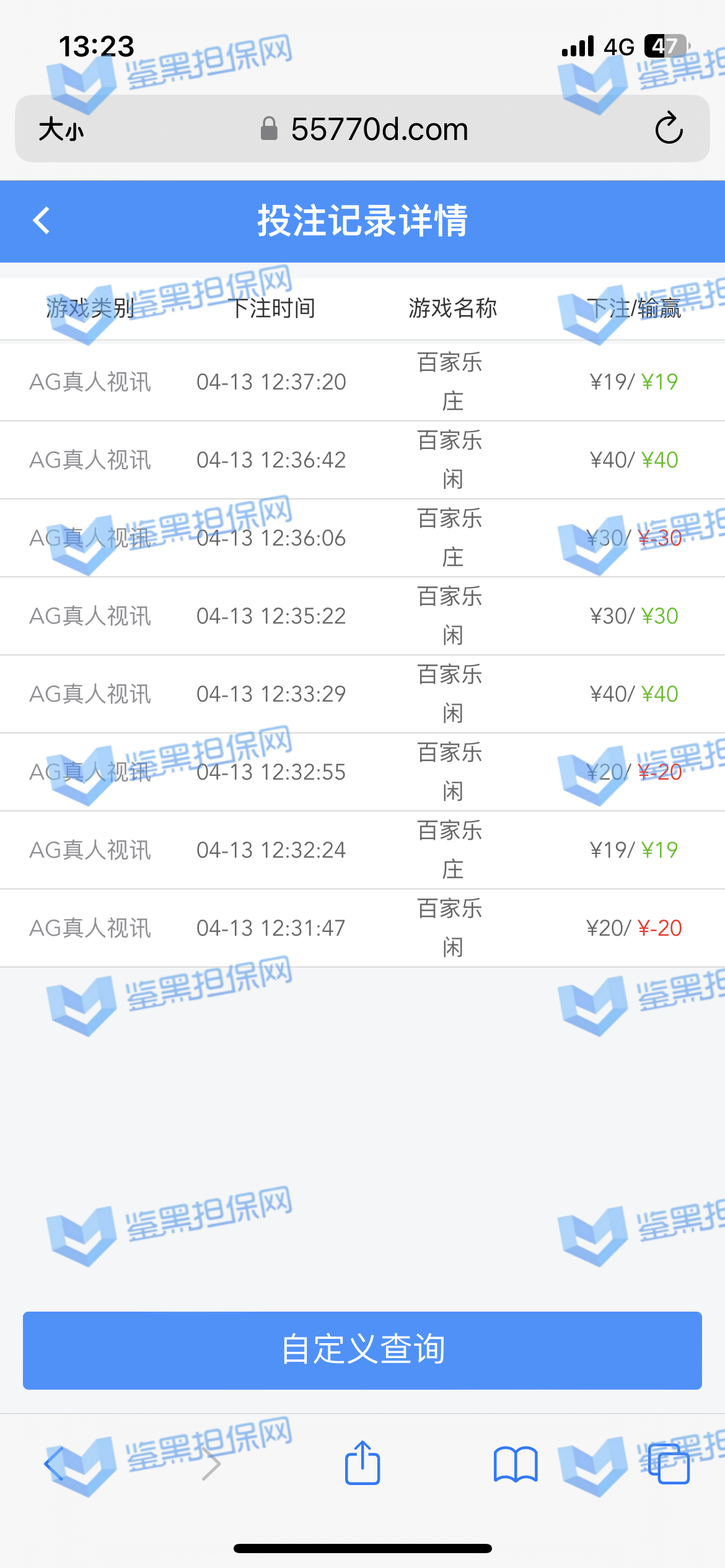Tap the 自定义查询 button
725x1568 pixels.
coord(362,1350)
